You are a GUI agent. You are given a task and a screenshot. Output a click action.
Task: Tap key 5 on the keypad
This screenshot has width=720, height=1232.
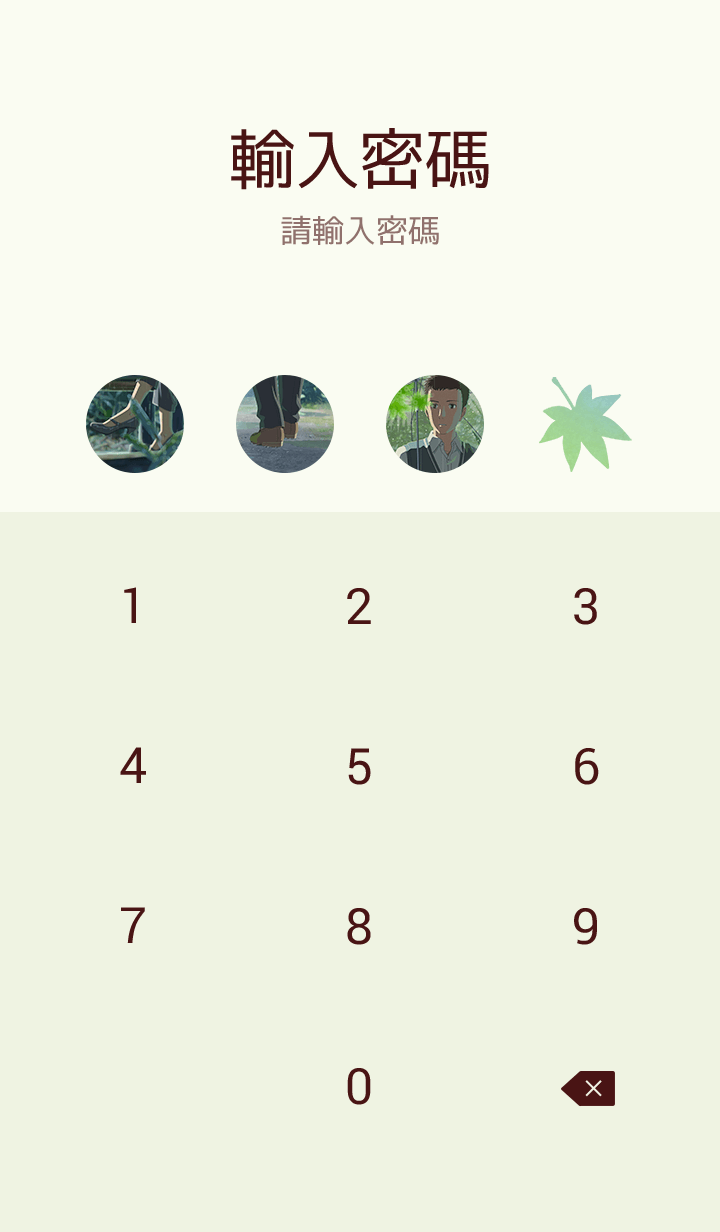(359, 767)
